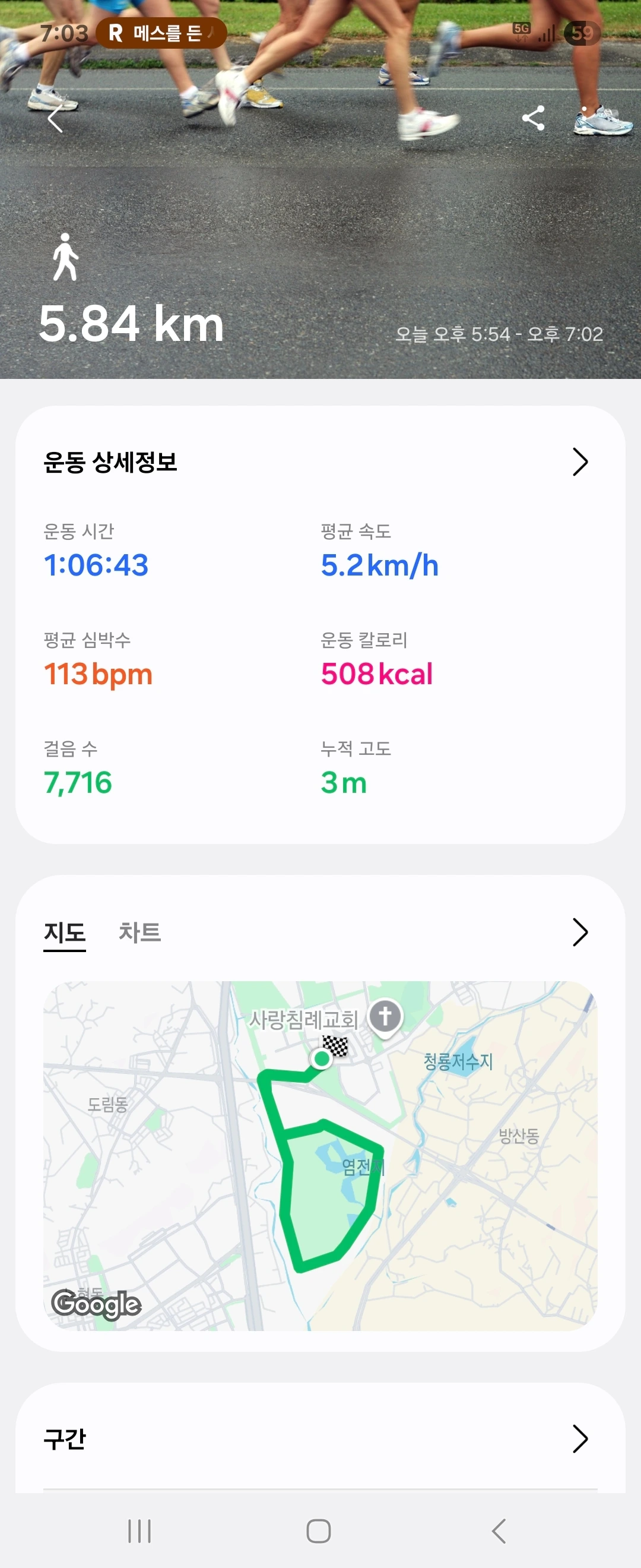Viewport: 641px width, 1568px height.
Task: Select the 지도 tab
Action: (65, 932)
